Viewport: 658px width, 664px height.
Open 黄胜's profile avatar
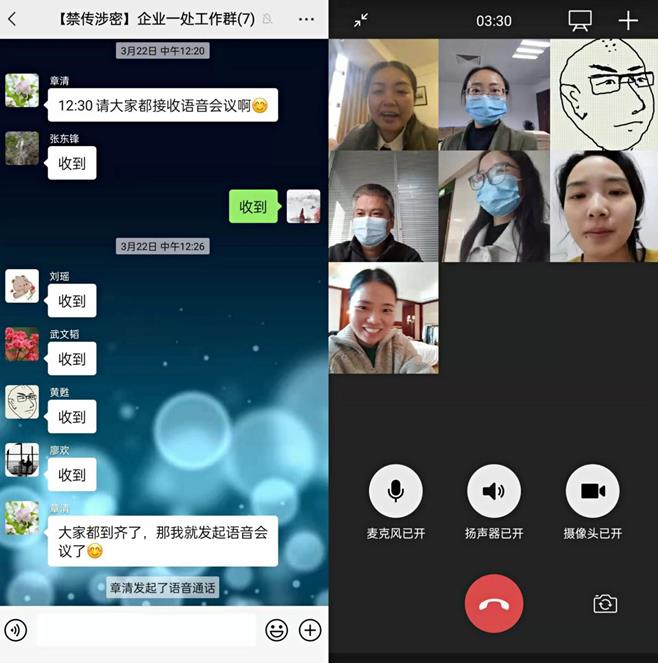22,402
